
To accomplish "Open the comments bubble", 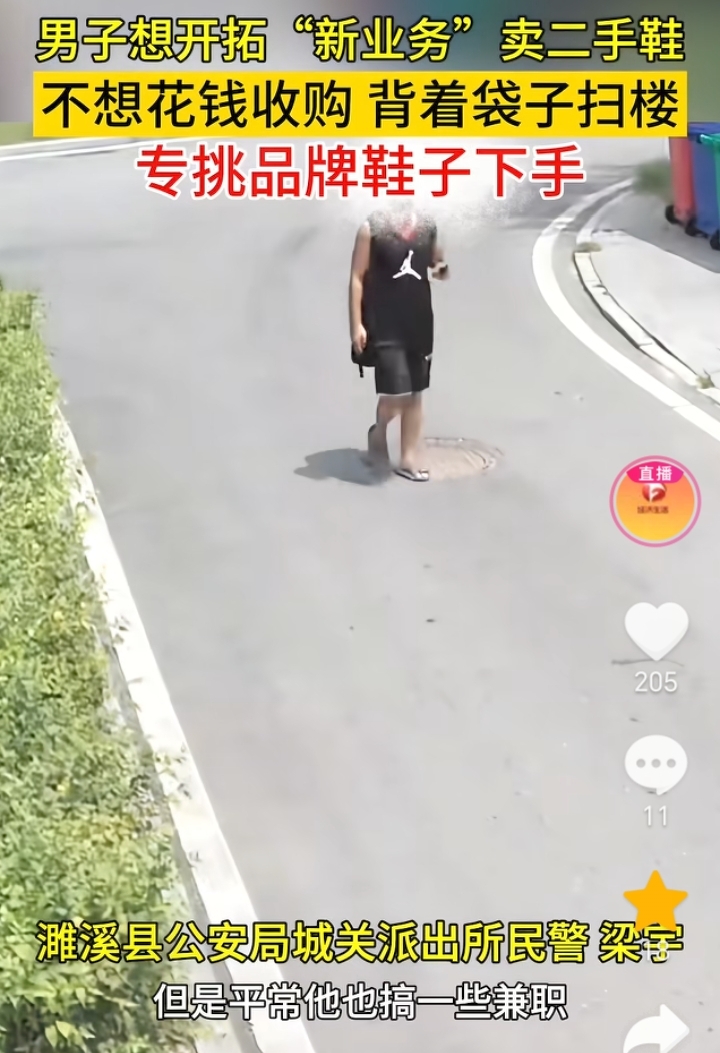I will pos(656,764).
